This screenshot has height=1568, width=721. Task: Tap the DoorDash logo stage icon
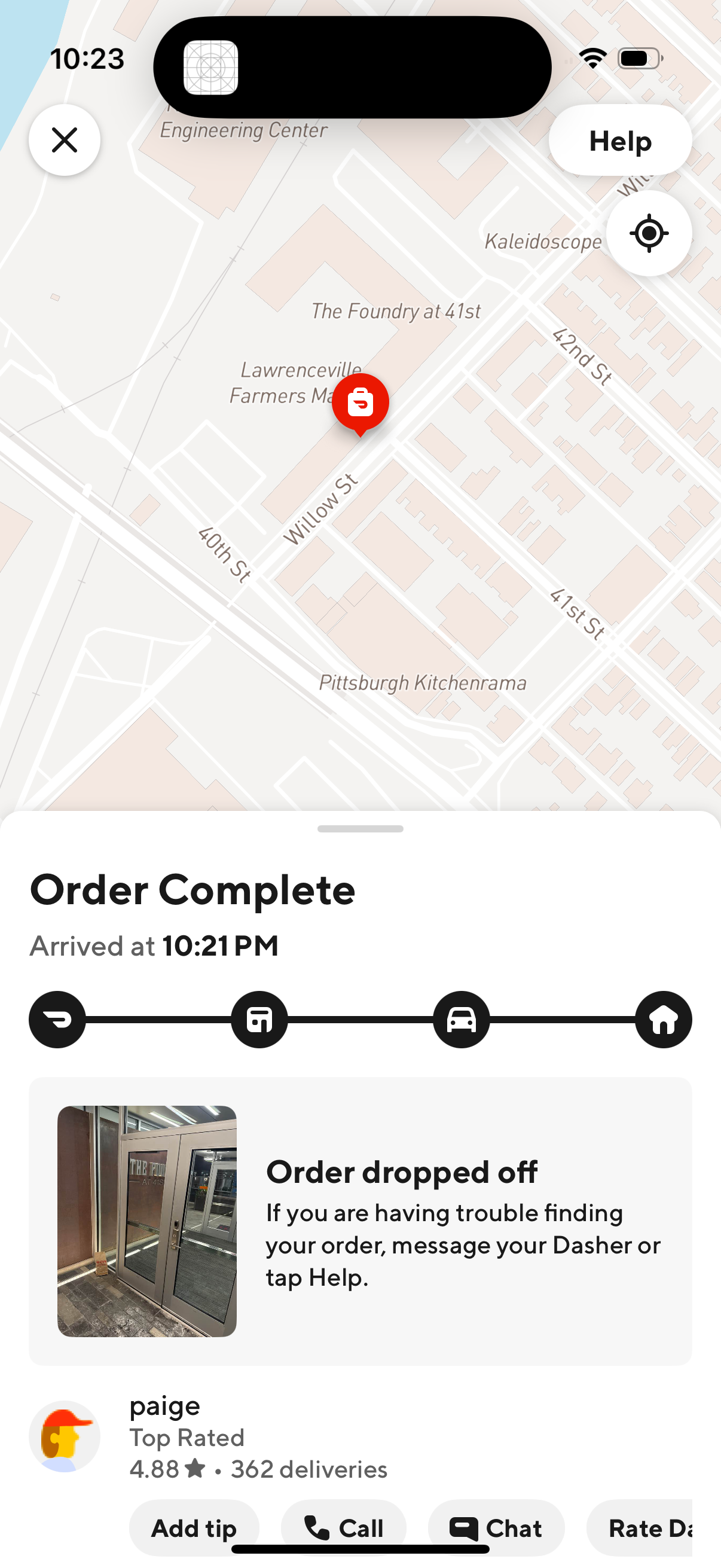56,1020
